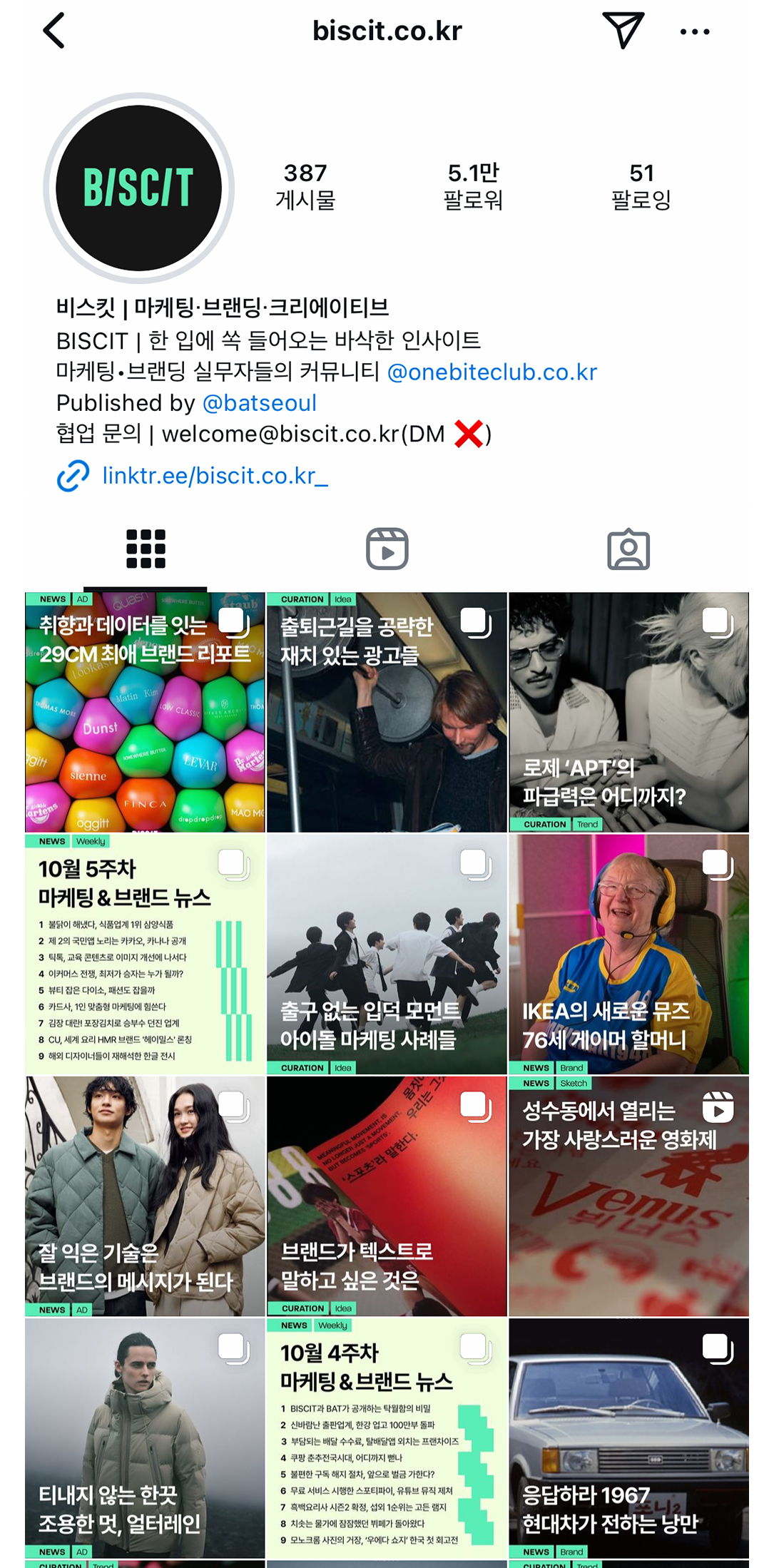774x1568 pixels.
Task: Open the @onebiteclub.co.kr mention
Action: click(x=492, y=372)
